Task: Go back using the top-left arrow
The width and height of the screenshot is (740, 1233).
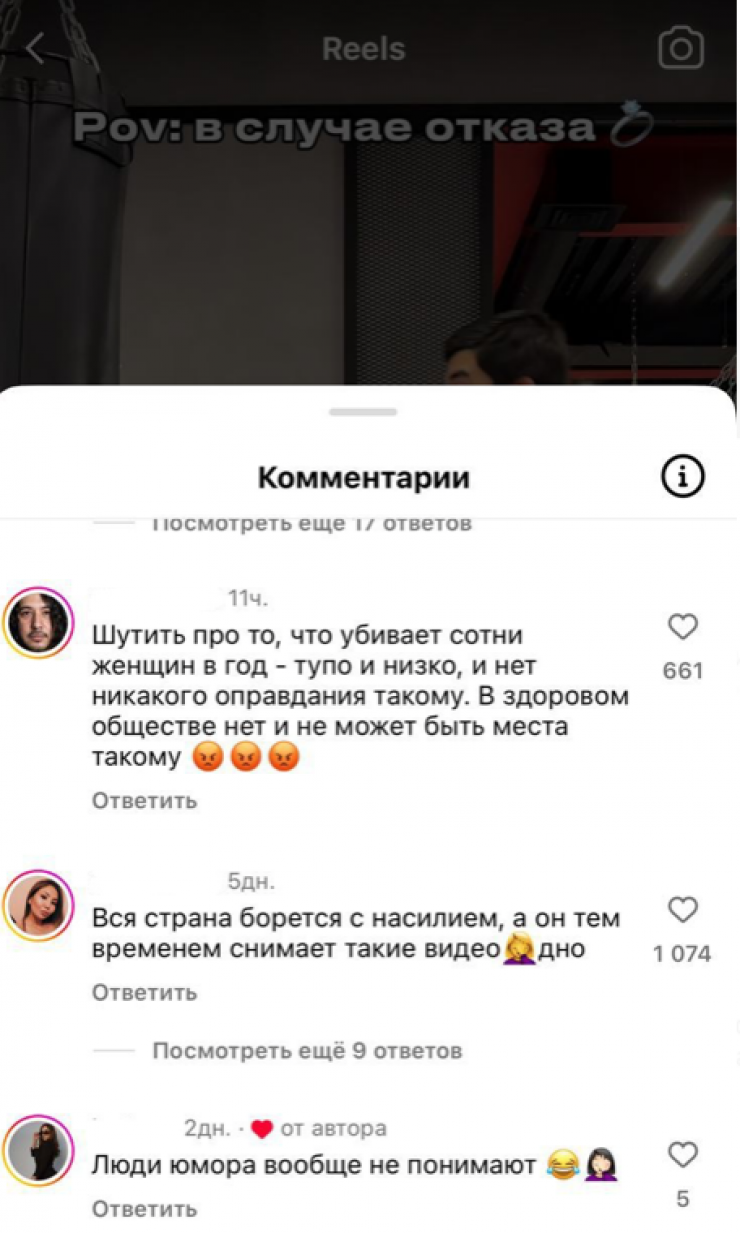Action: [x=37, y=48]
